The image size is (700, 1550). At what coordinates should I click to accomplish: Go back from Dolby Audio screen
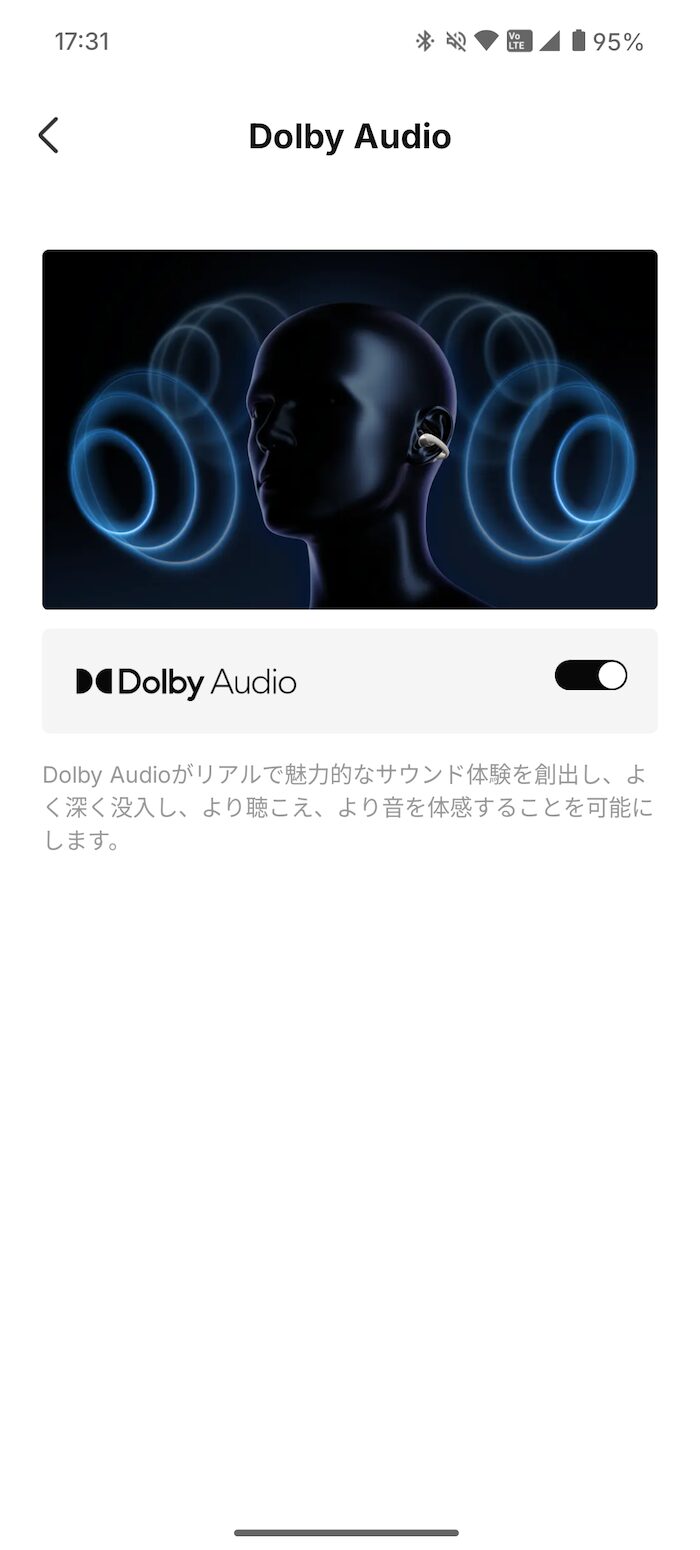(48, 135)
